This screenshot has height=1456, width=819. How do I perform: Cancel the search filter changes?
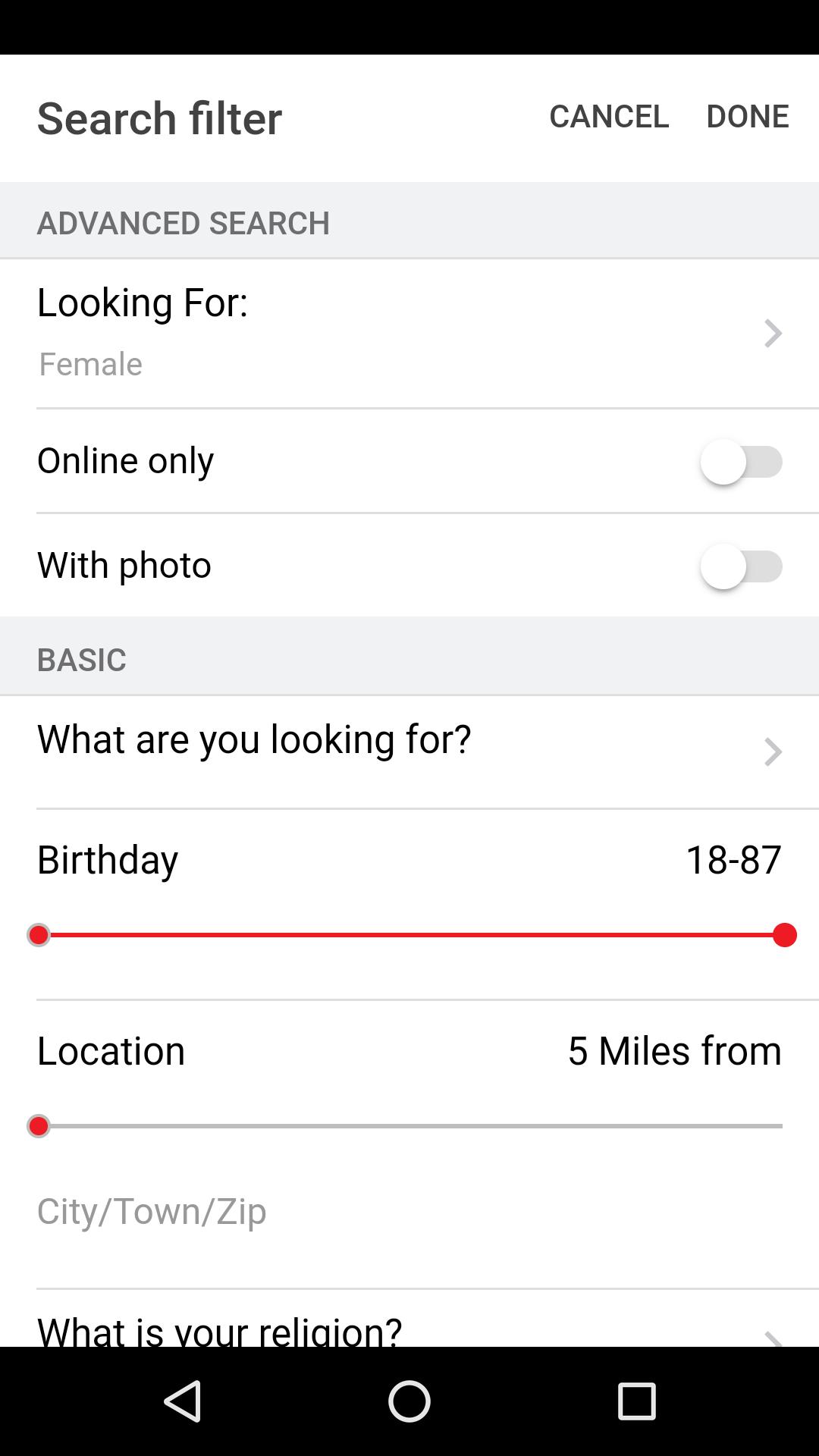click(x=609, y=116)
